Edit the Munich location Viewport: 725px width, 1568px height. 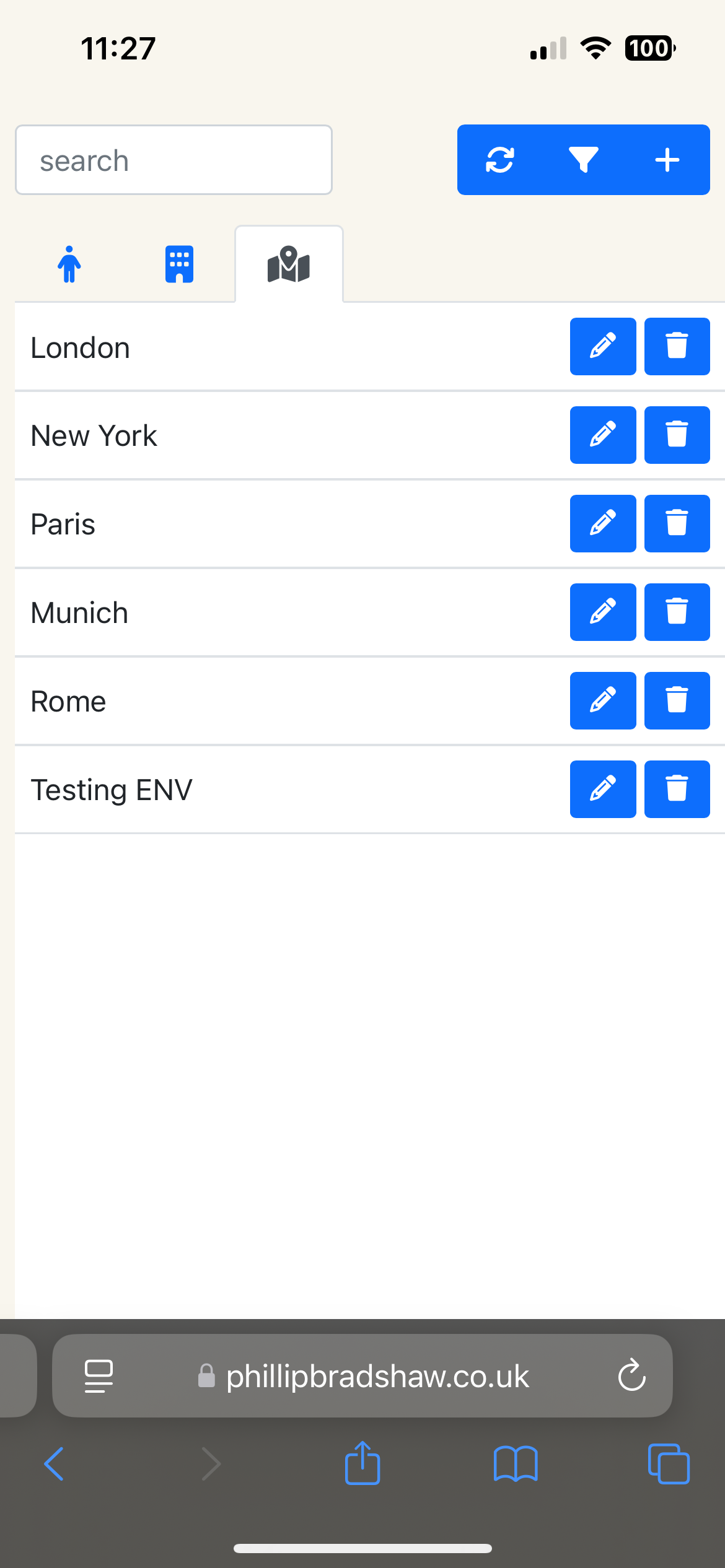click(x=603, y=612)
